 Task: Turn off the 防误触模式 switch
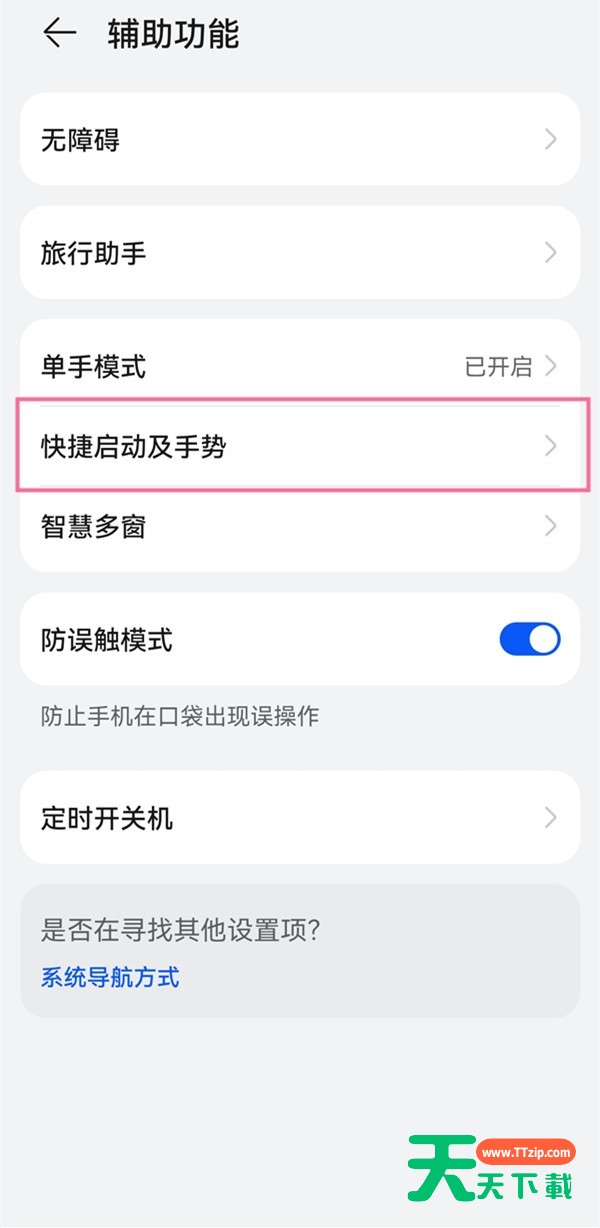(x=529, y=640)
